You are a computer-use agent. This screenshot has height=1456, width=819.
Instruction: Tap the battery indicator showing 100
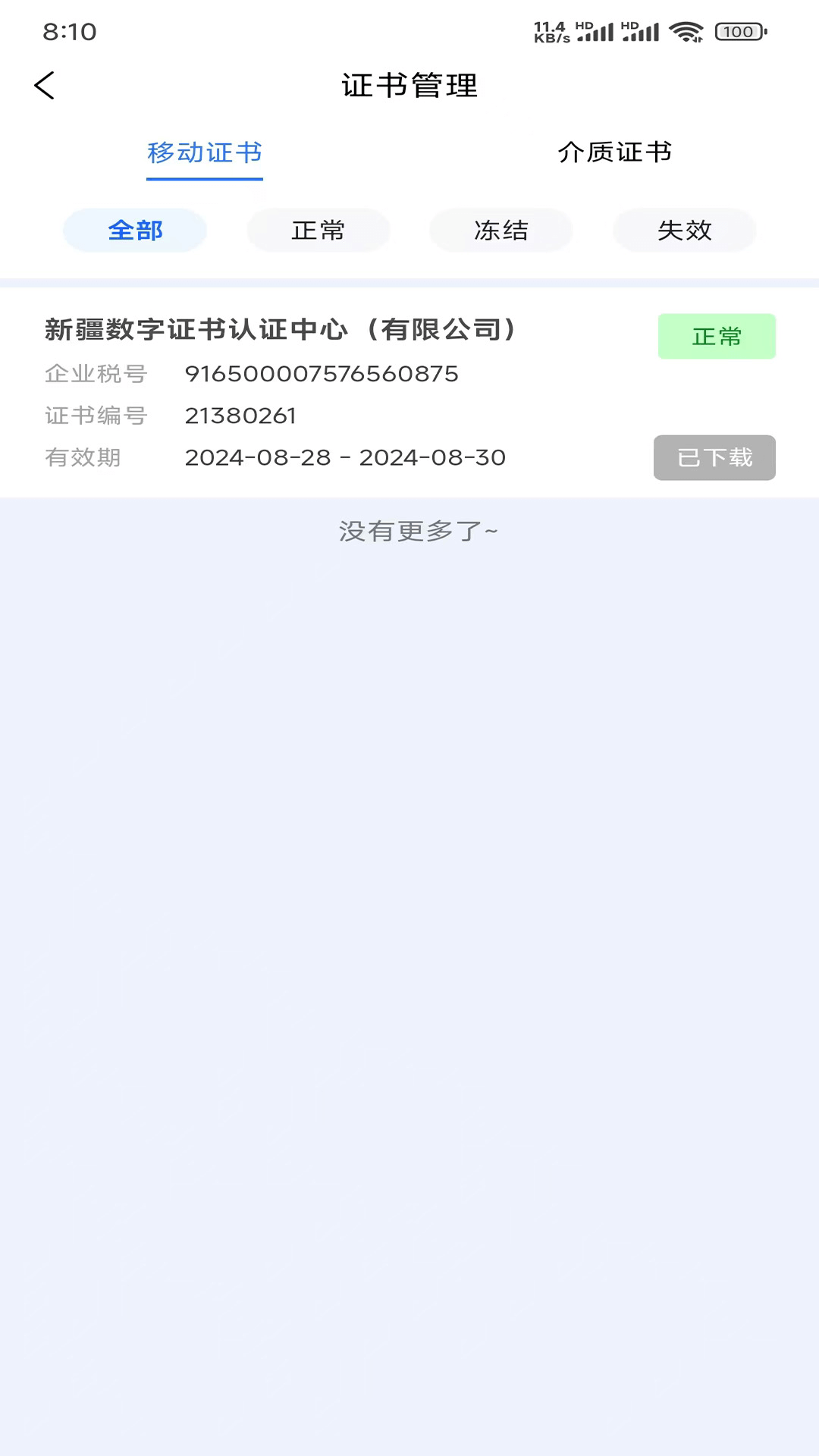[739, 32]
